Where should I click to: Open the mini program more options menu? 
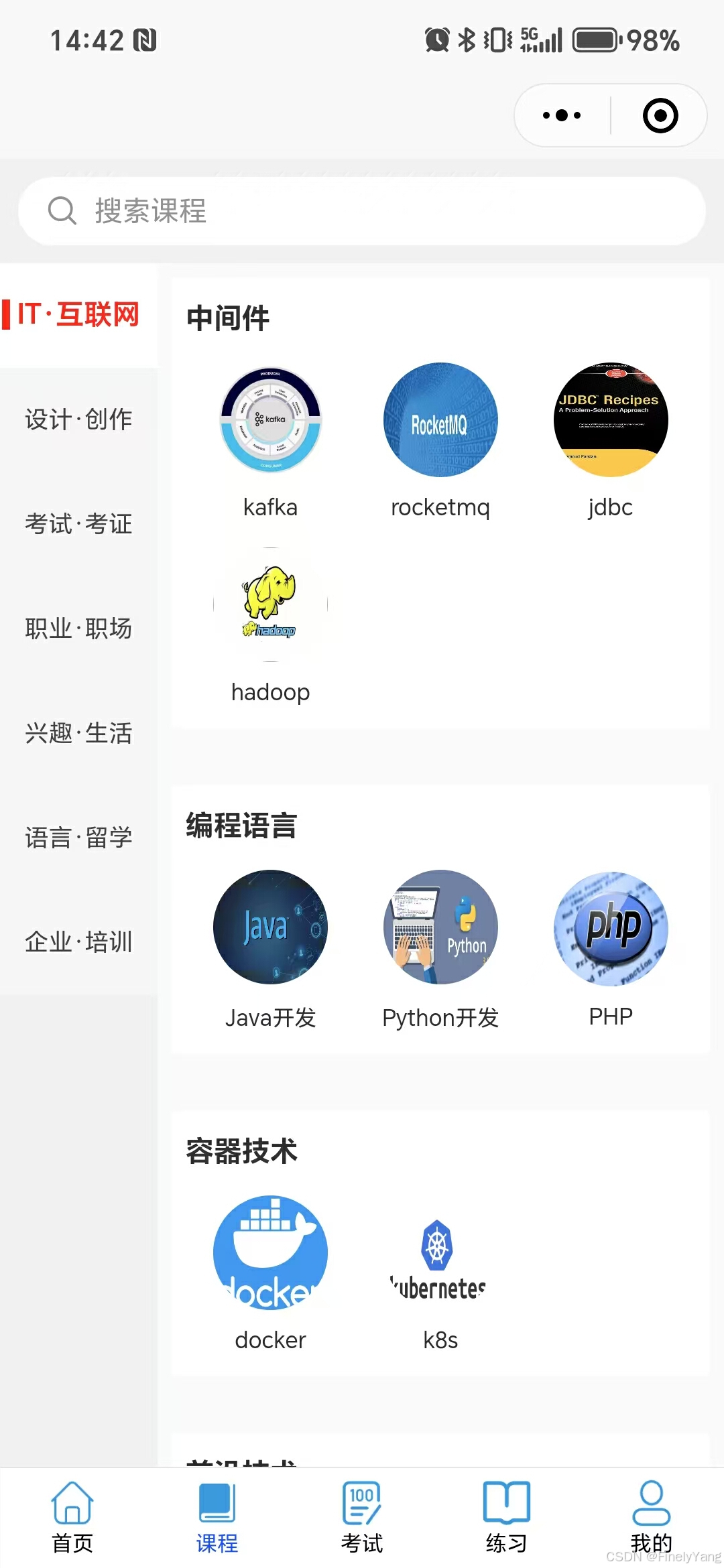tap(562, 115)
